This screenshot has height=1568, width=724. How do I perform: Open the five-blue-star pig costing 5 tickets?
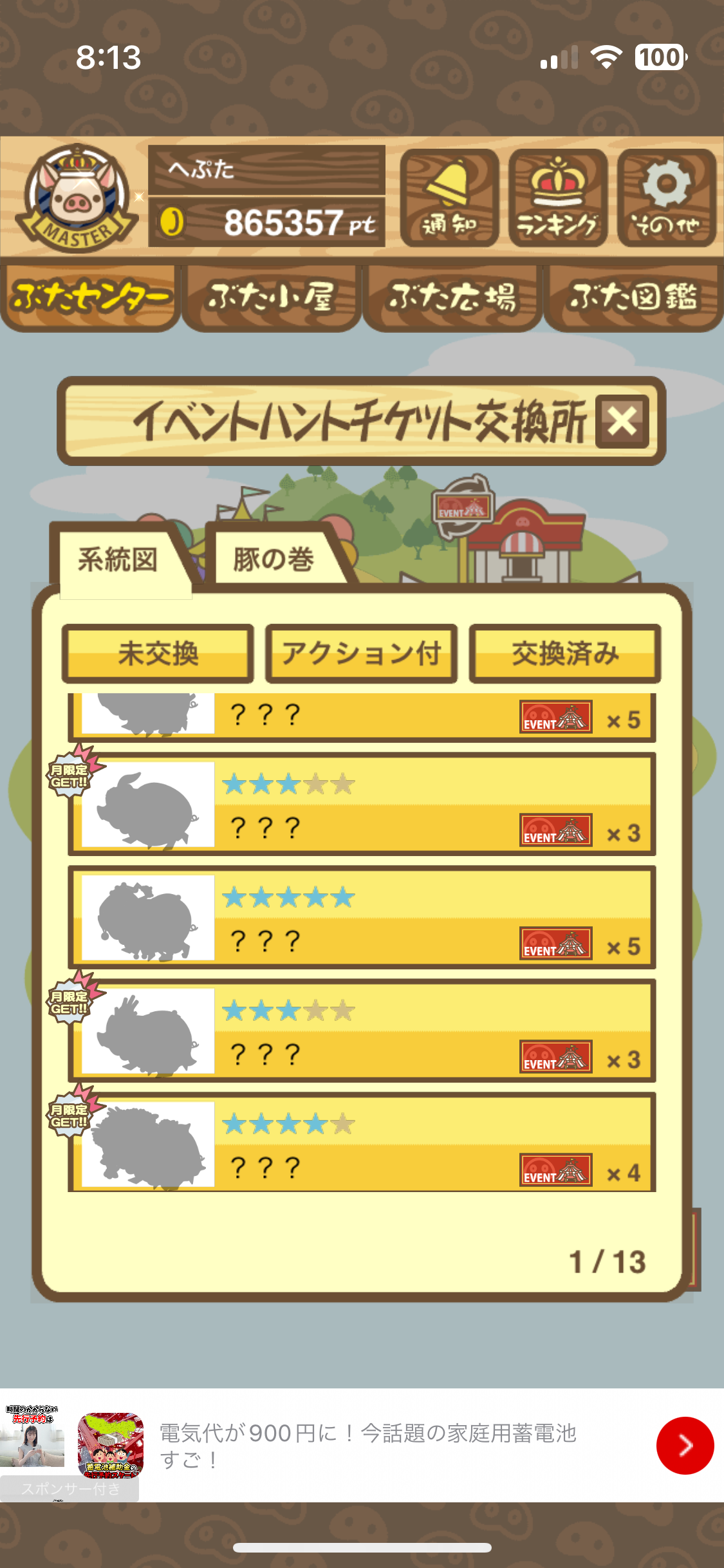tap(362, 917)
